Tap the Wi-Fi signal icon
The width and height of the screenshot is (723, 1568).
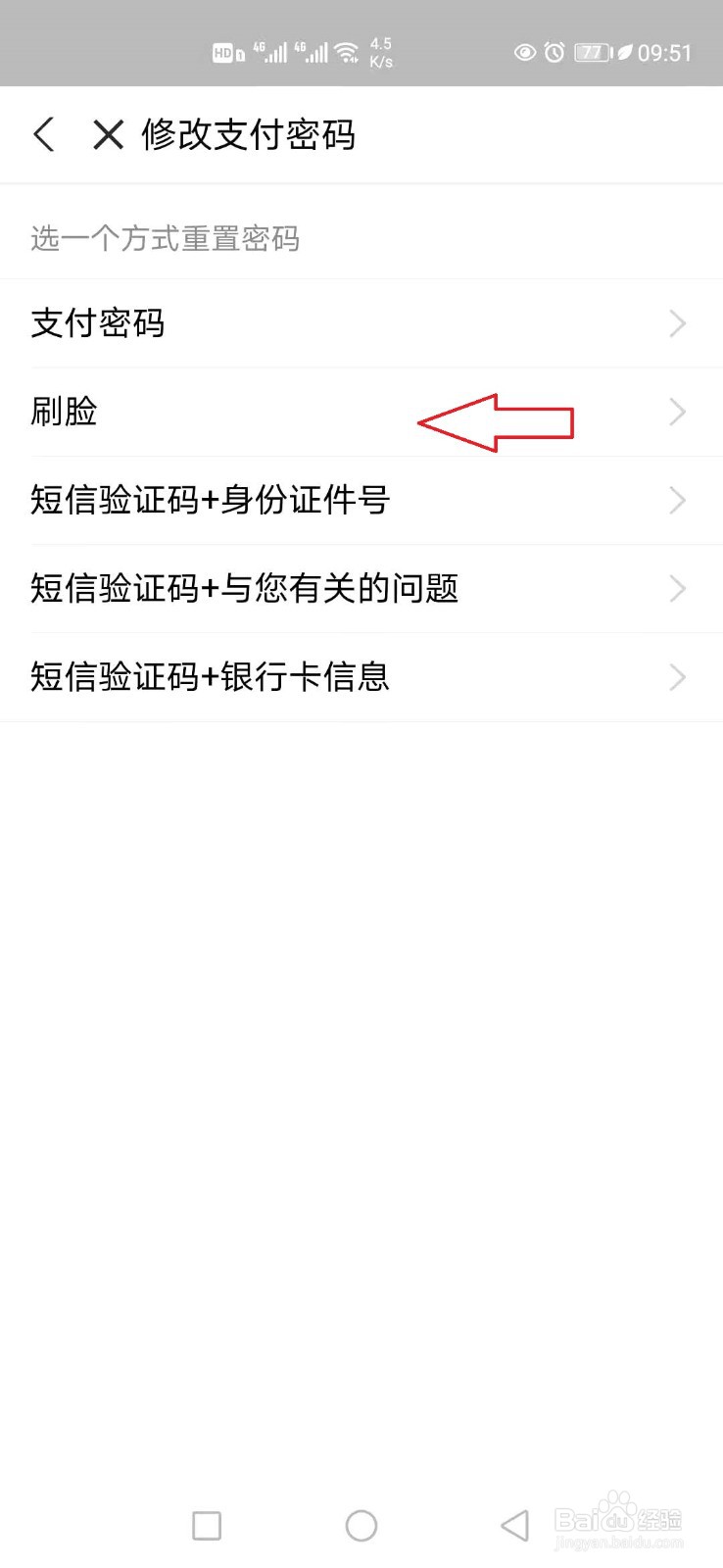tap(348, 51)
